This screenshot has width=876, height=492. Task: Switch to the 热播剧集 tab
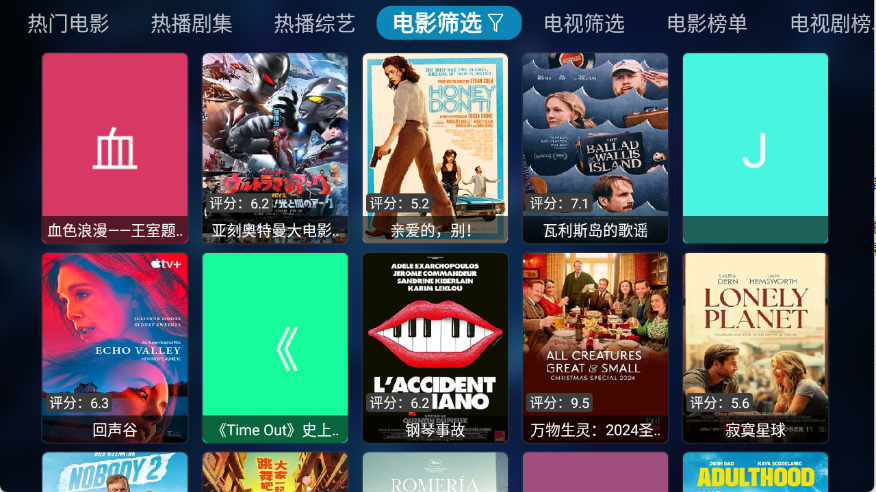[191, 23]
